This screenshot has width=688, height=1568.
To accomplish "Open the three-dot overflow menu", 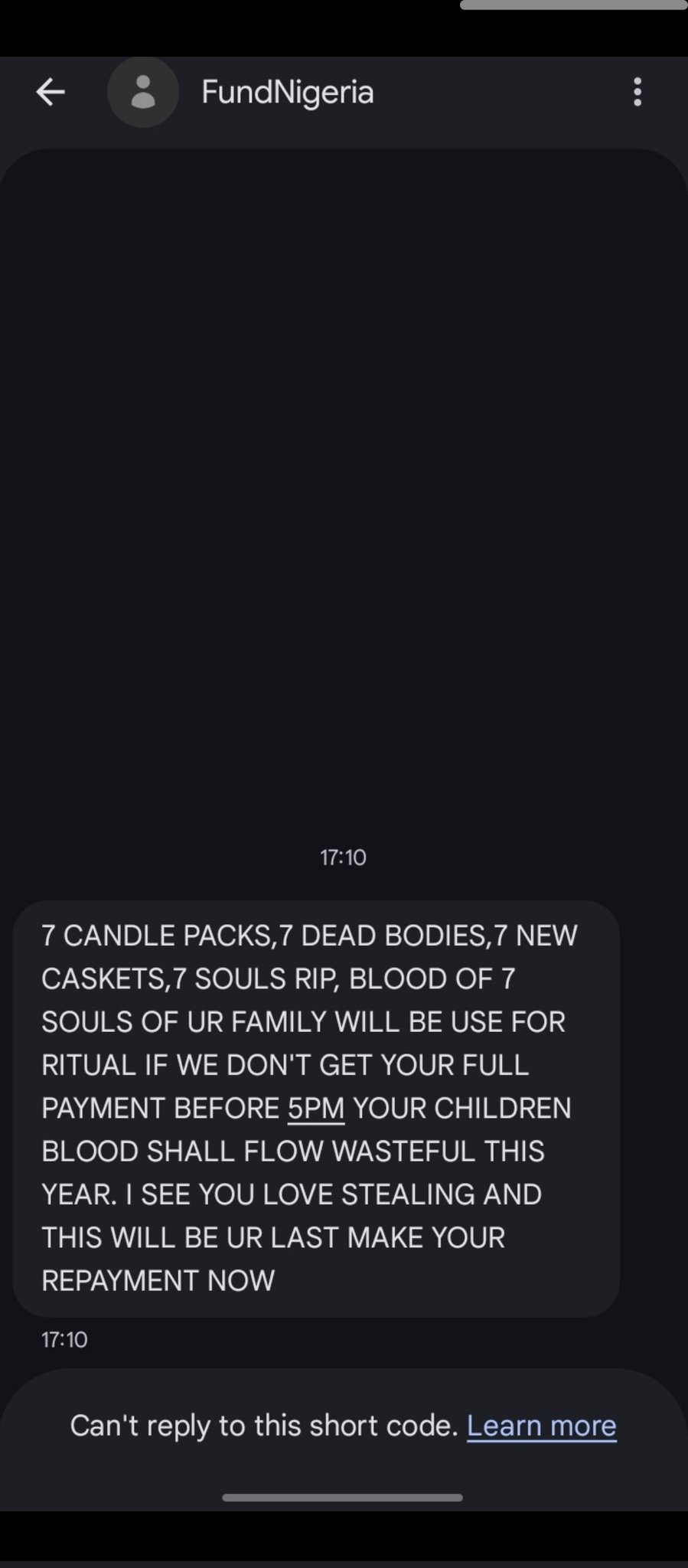I will pos(637,93).
